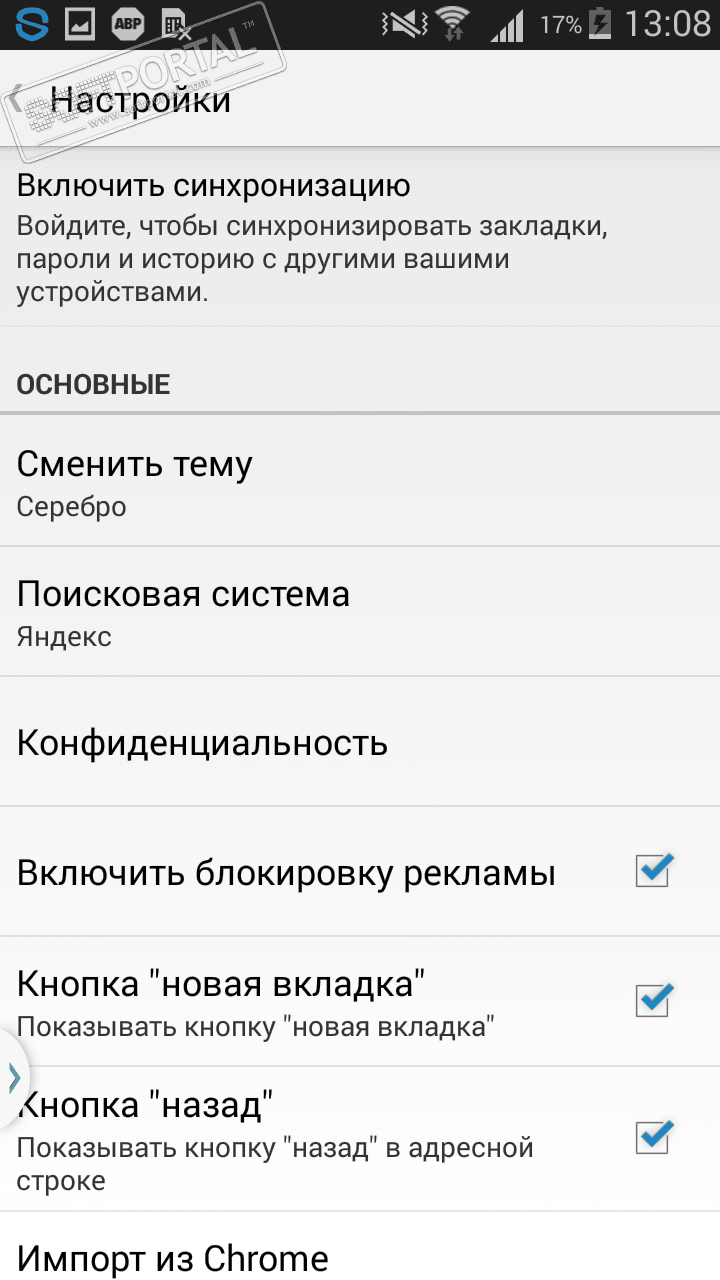Disable Кнопка "назад" checkbox

[653, 1137]
